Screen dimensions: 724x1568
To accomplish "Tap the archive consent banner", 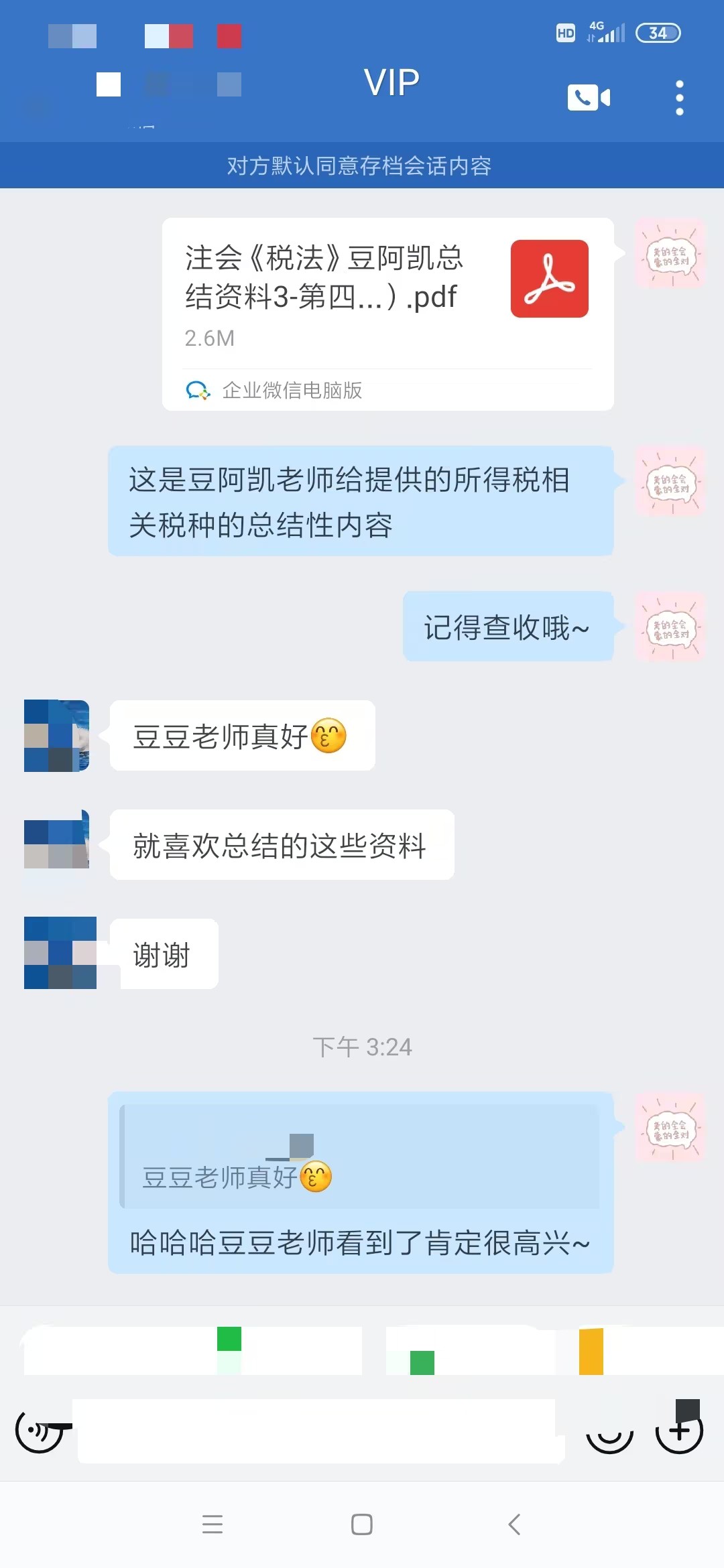I will coord(362,166).
